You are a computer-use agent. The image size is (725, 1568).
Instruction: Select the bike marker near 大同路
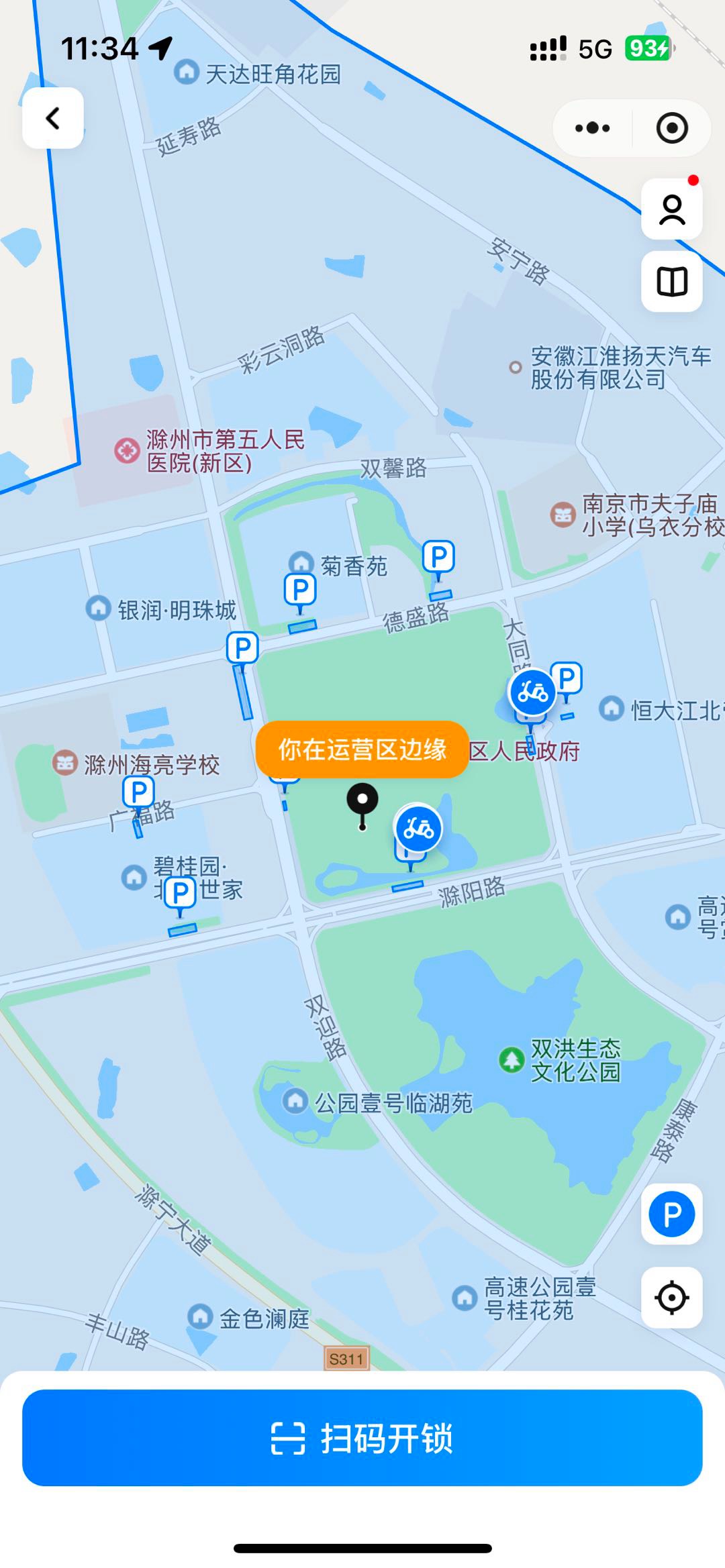532,692
